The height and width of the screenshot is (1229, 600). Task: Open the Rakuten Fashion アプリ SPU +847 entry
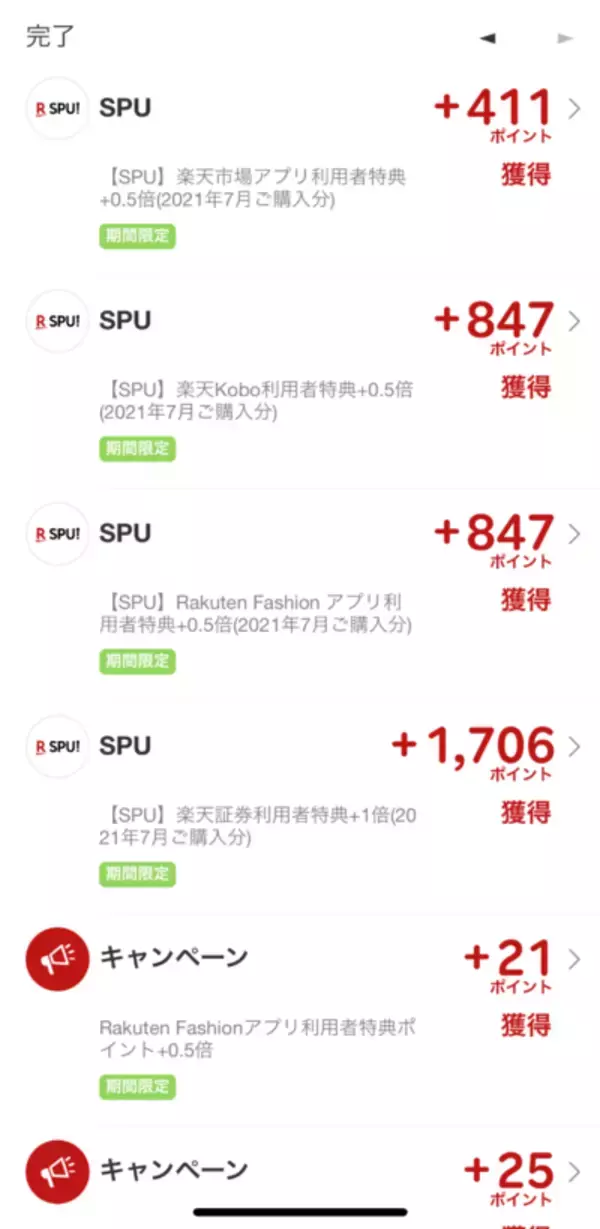pyautogui.click(x=300, y=586)
